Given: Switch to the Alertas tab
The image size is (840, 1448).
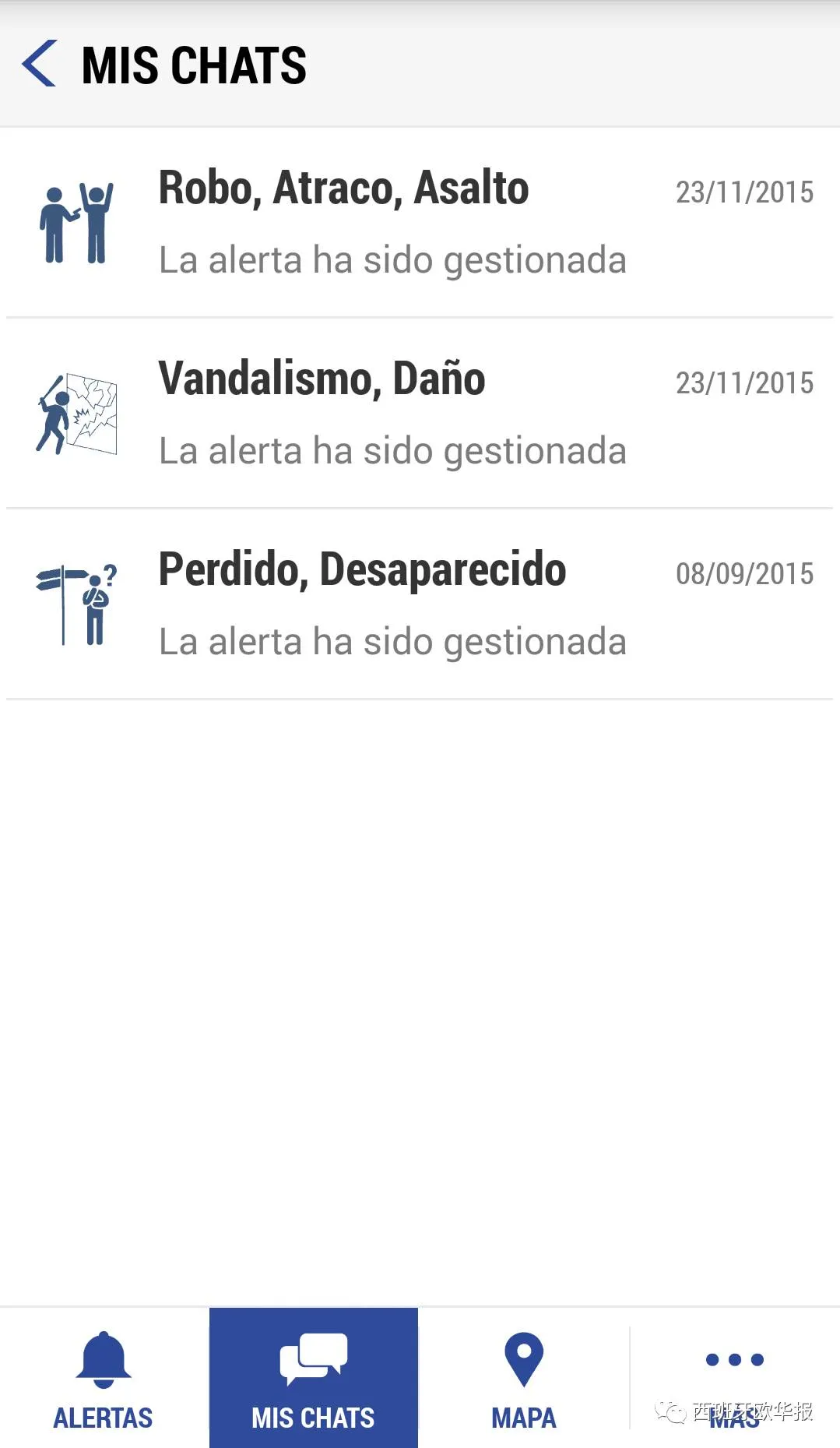Looking at the screenshot, I should [x=104, y=1379].
